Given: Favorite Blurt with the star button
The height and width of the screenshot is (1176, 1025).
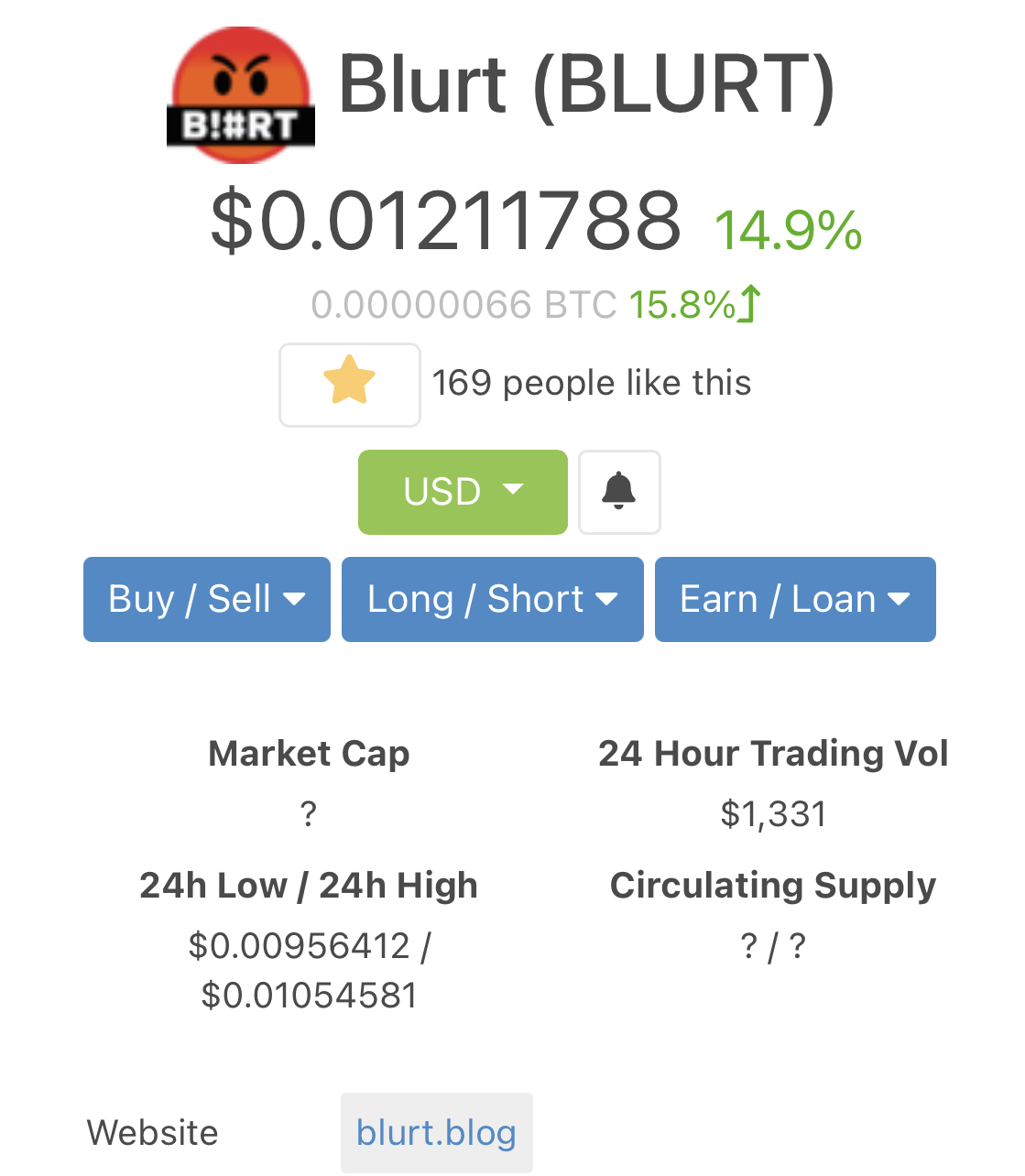Looking at the screenshot, I should coord(349,384).
